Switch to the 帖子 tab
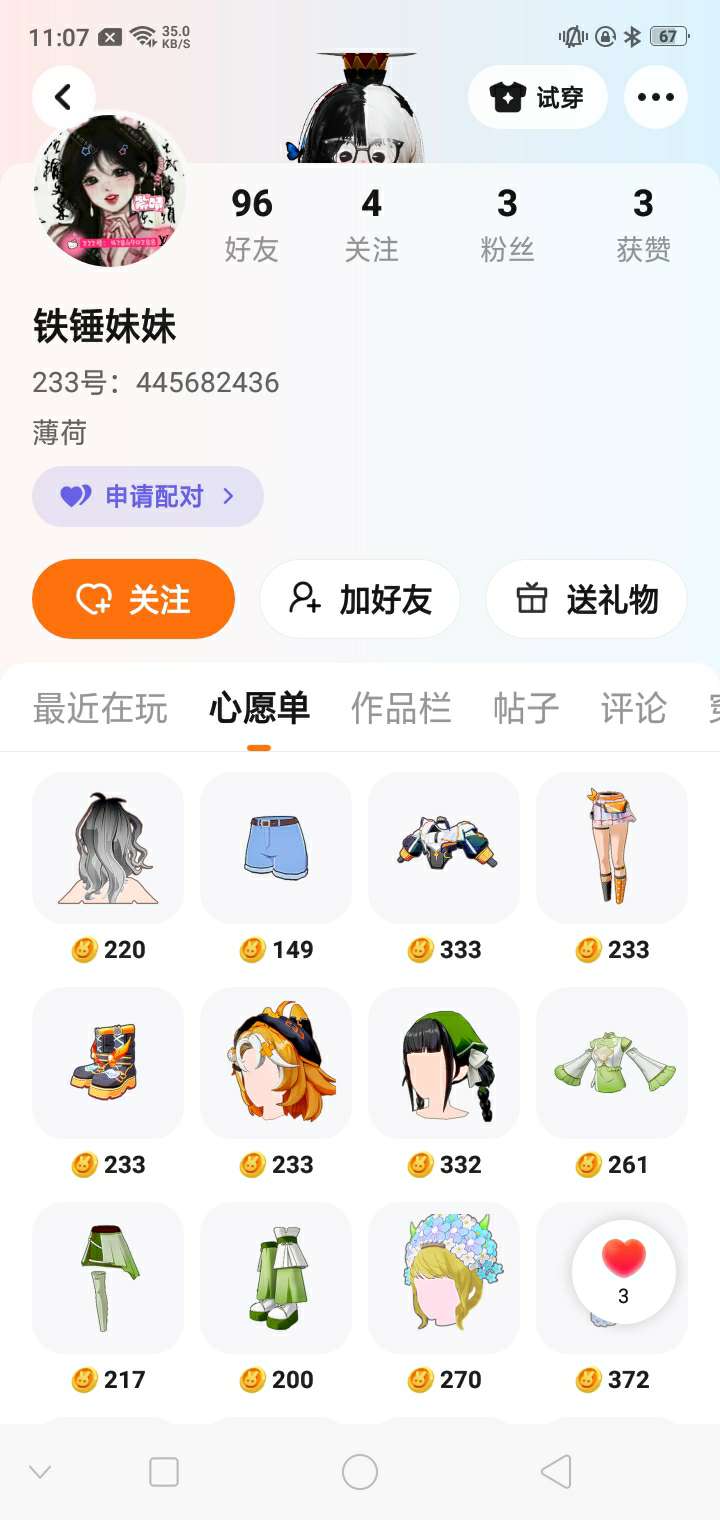Viewport: 720px width, 1520px height. pyautogui.click(x=526, y=708)
